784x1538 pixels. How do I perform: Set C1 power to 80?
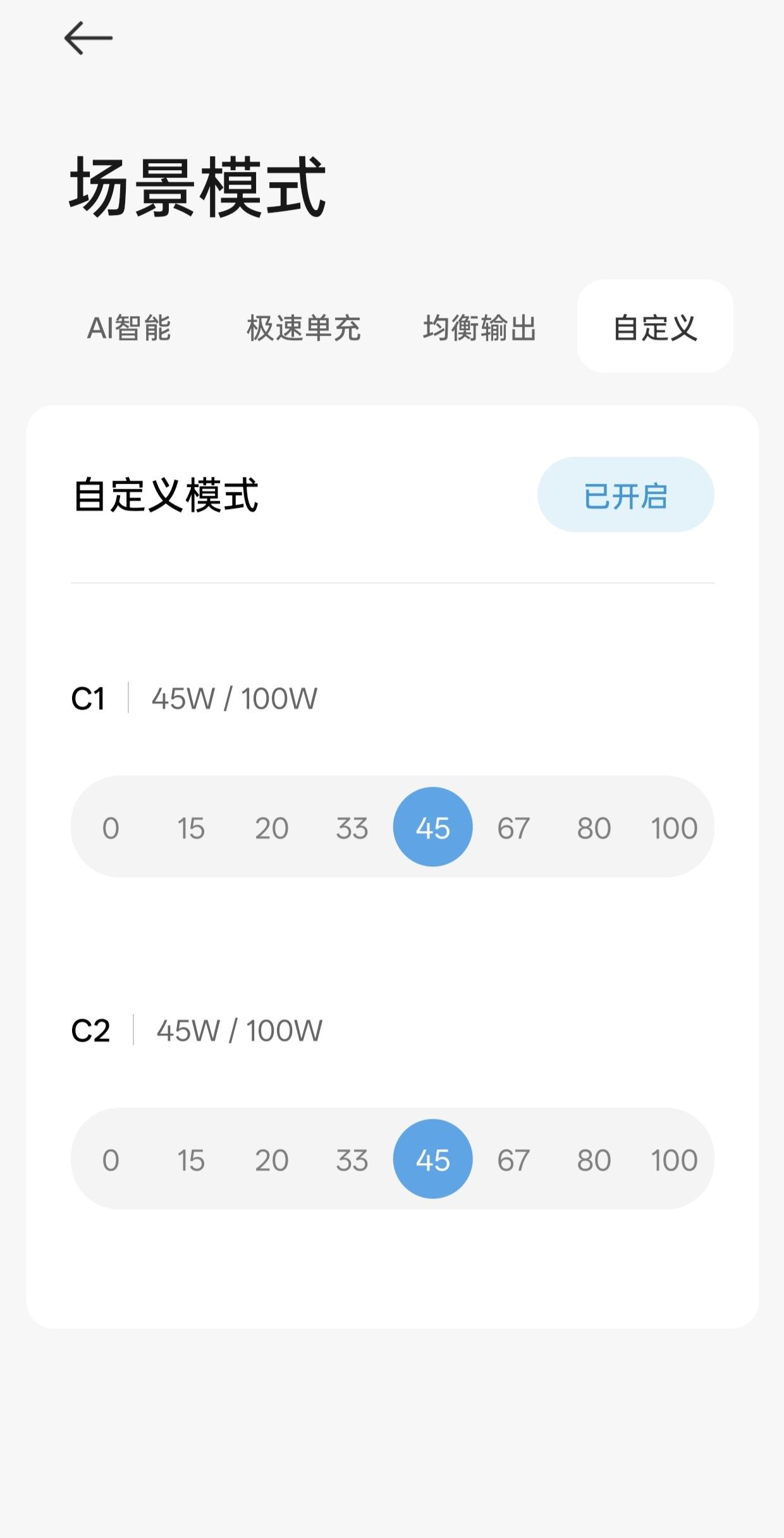(x=594, y=828)
